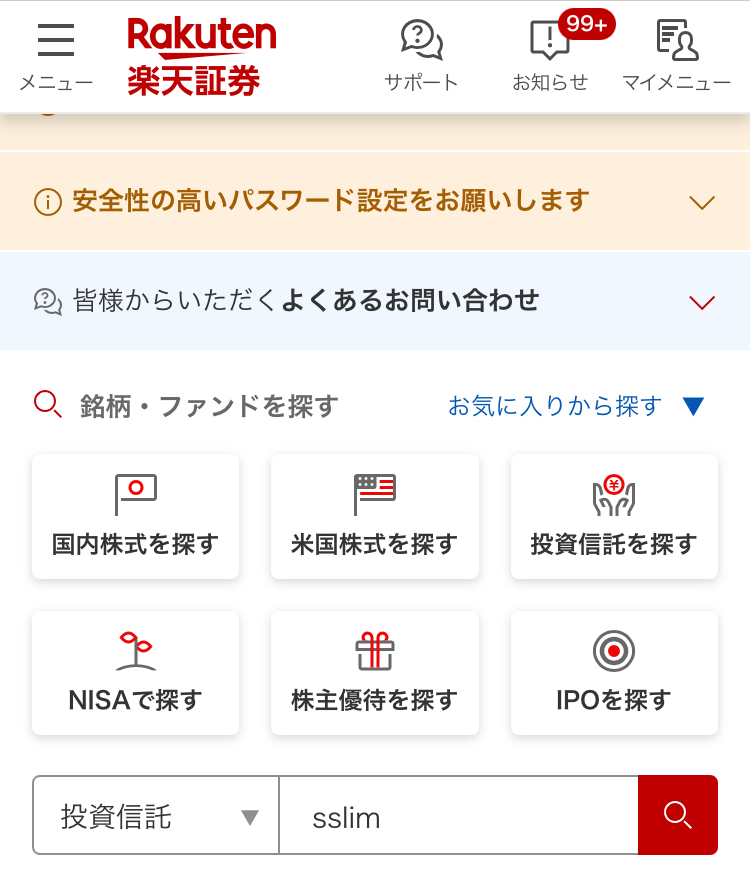The width and height of the screenshot is (750, 896).
Task: Open the メニュー hamburger menu
Action: pyautogui.click(x=56, y=55)
